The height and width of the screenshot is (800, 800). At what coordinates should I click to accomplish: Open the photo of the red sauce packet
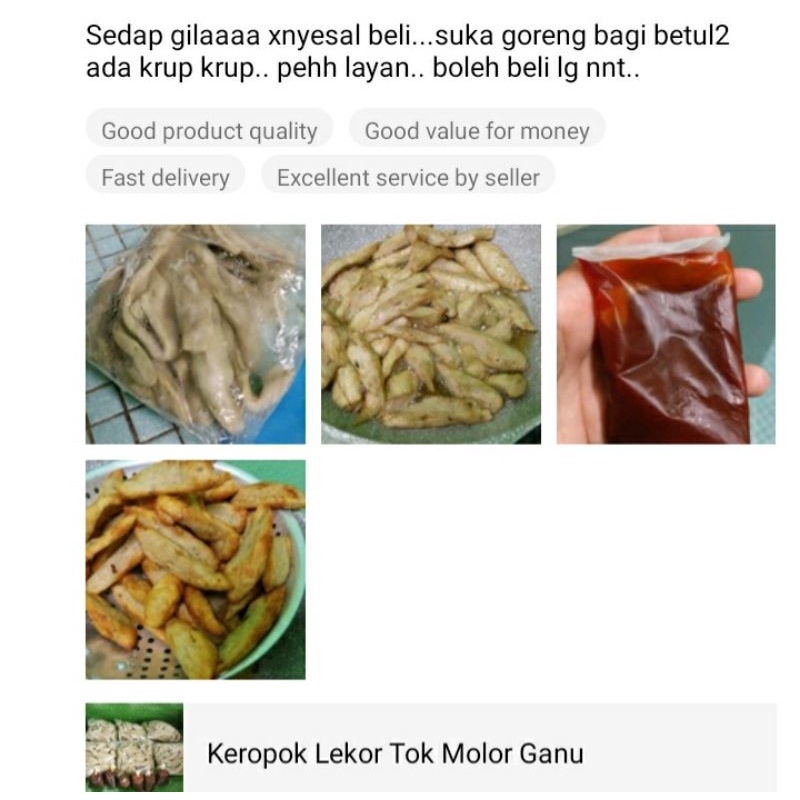[666, 334]
